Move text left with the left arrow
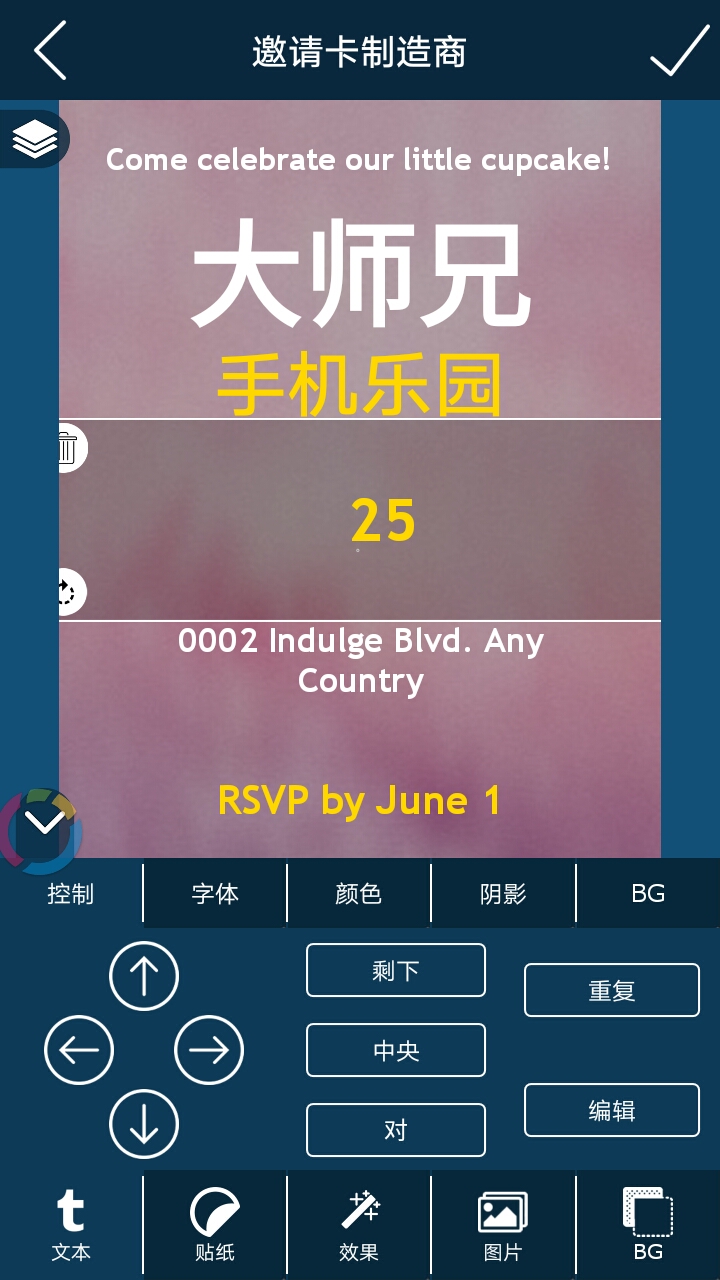 (79, 1050)
